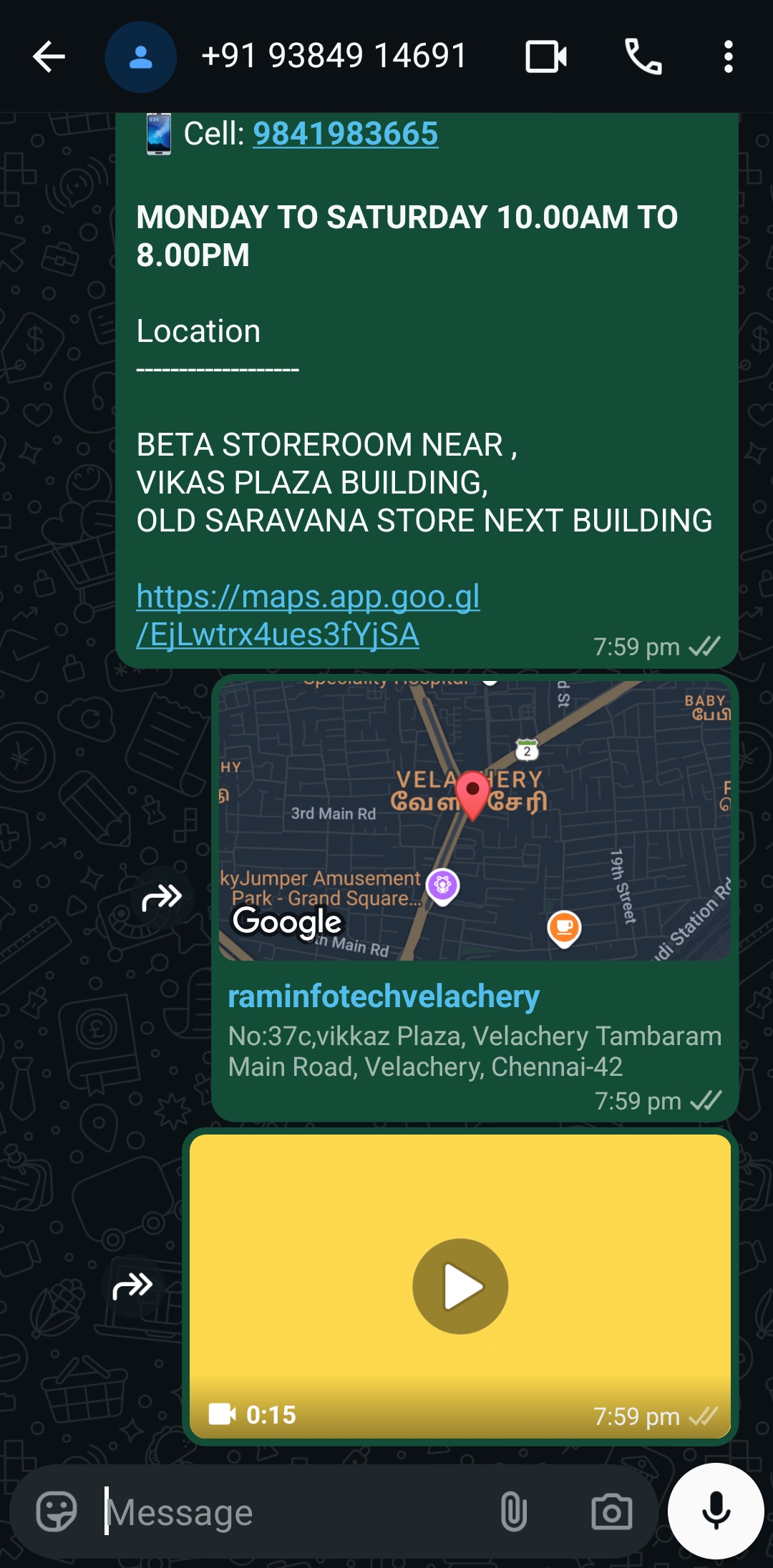Open the maps.app.goo.gl location link
This screenshot has width=773, height=1568.
click(308, 615)
